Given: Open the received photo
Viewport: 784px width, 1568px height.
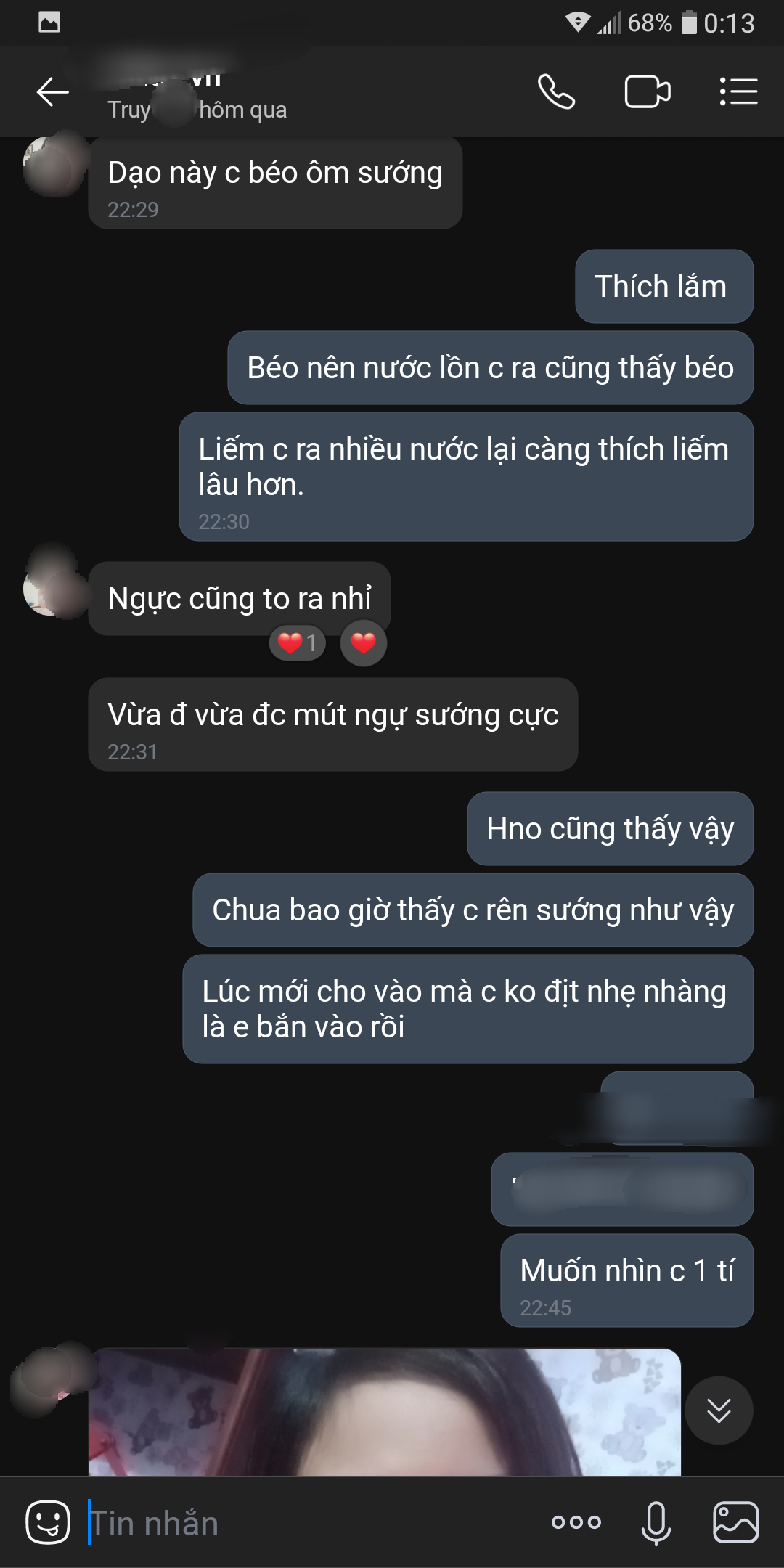Looking at the screenshot, I should [x=385, y=1412].
